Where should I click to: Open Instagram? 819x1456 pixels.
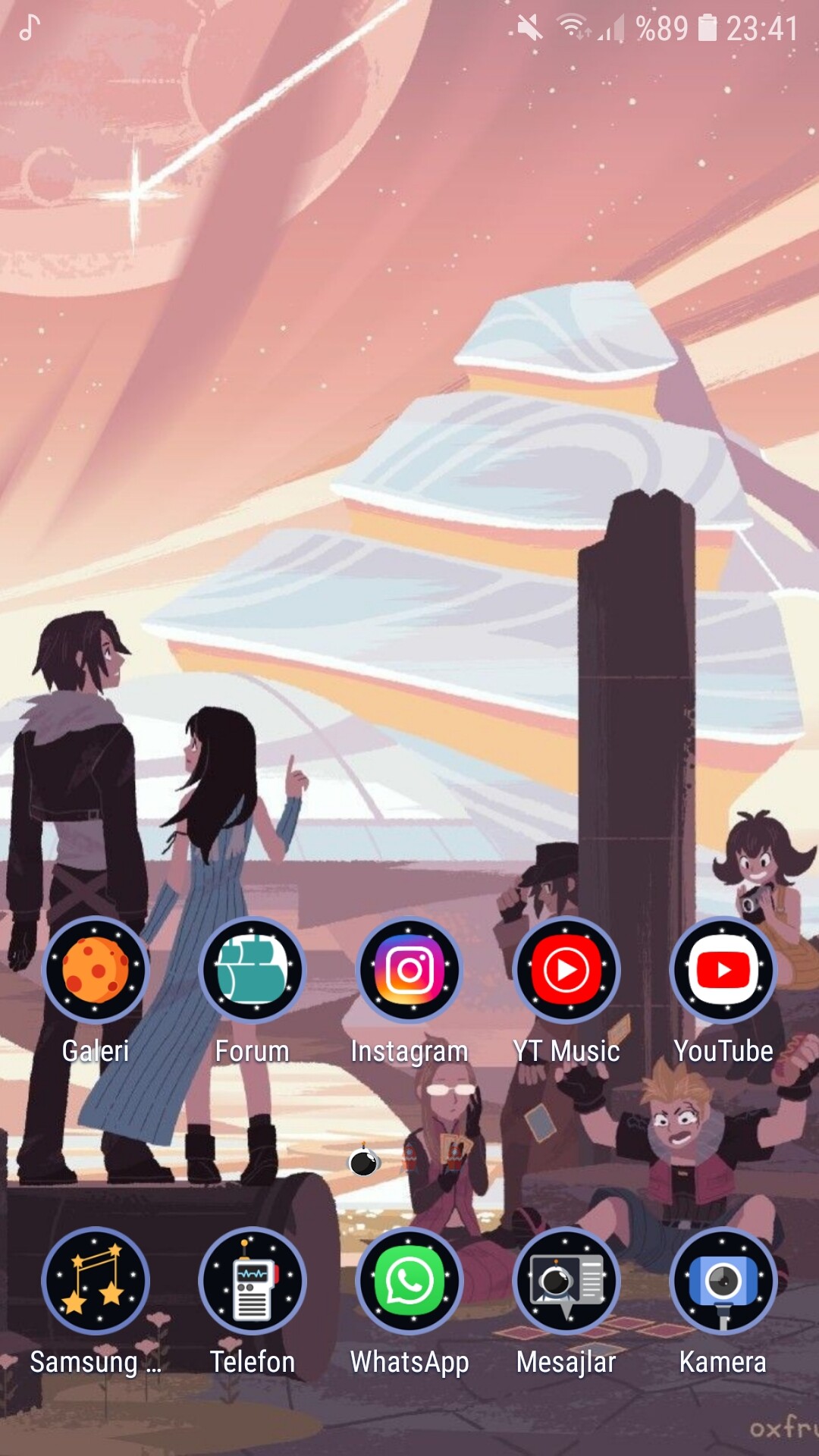[x=409, y=970]
